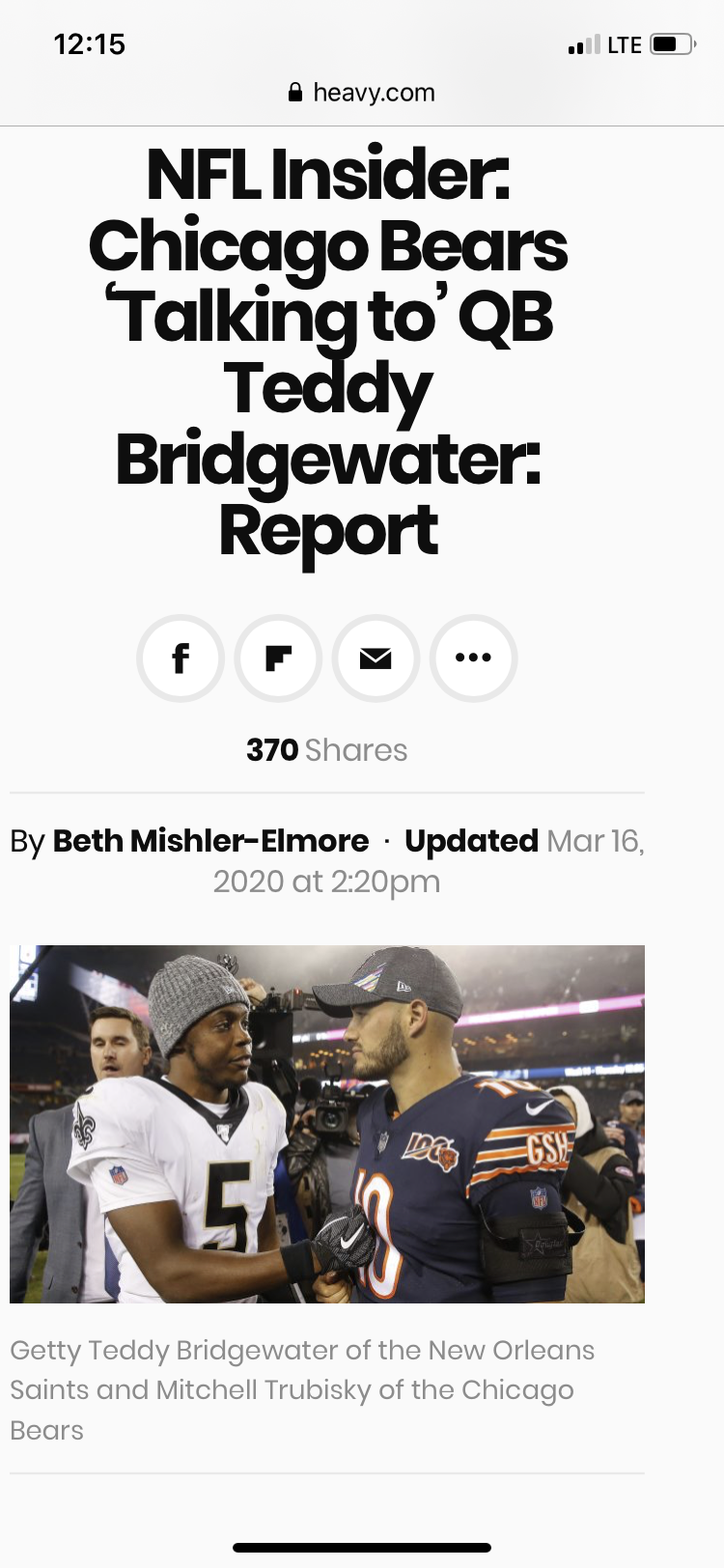Image resolution: width=724 pixels, height=1568 pixels.
Task: Share the article via email
Action: [x=376, y=658]
